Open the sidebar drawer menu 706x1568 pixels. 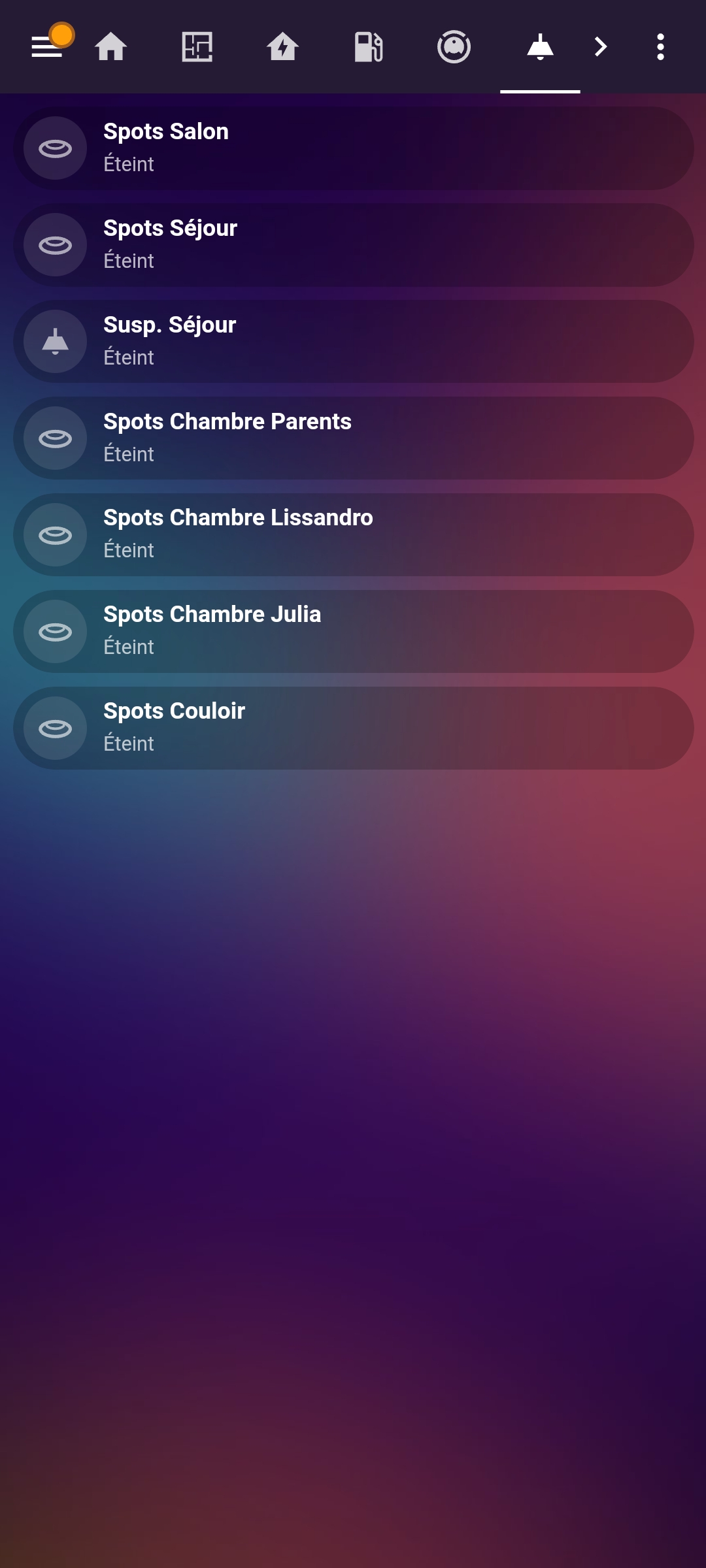(46, 47)
